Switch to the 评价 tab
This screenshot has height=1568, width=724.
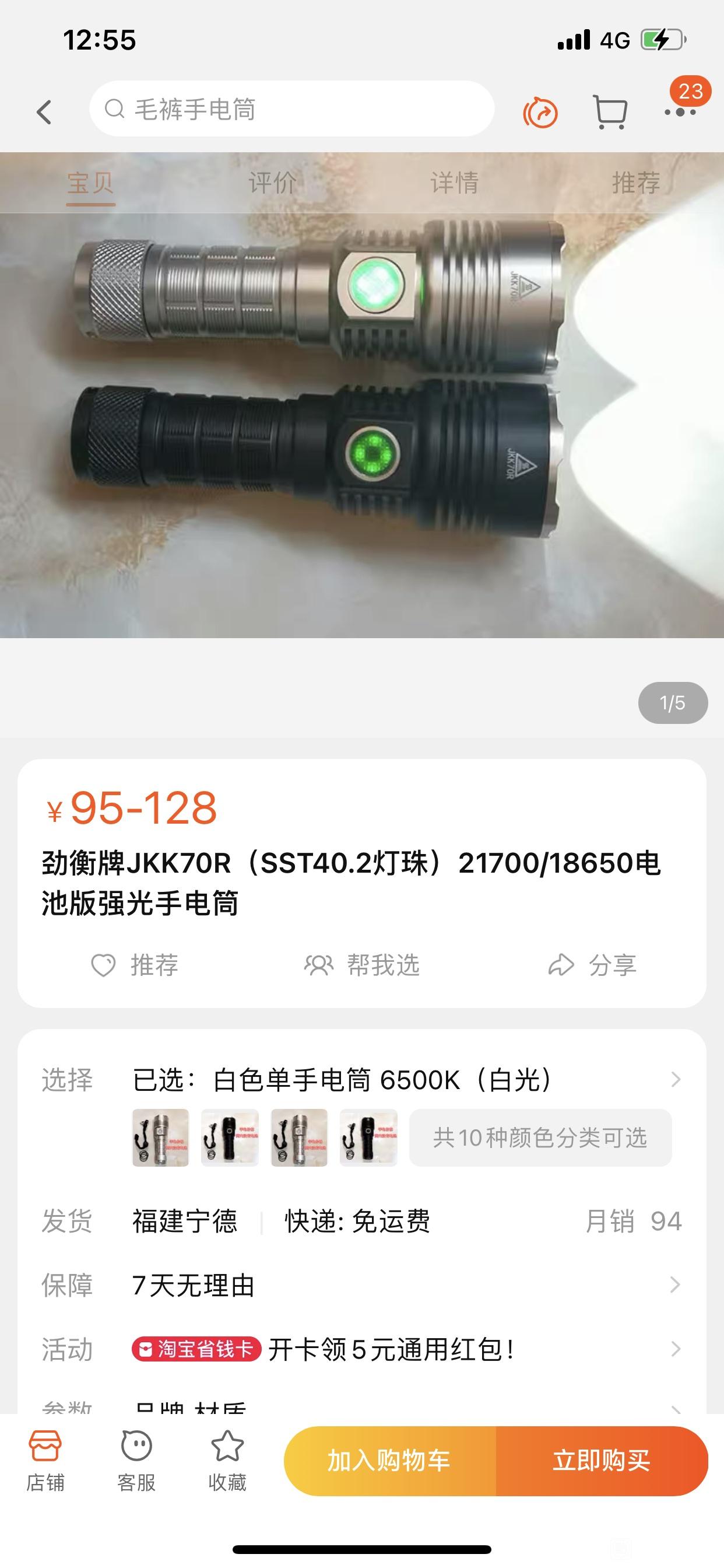pos(272,183)
